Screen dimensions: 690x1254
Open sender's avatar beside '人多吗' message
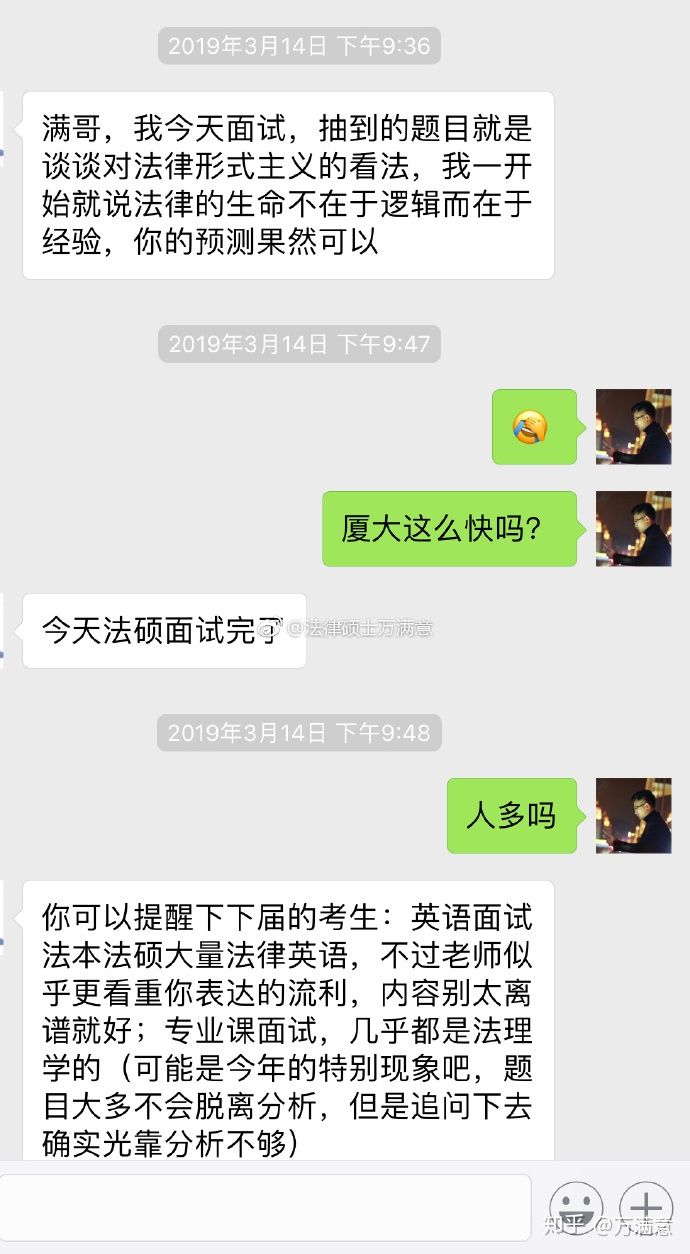point(633,815)
